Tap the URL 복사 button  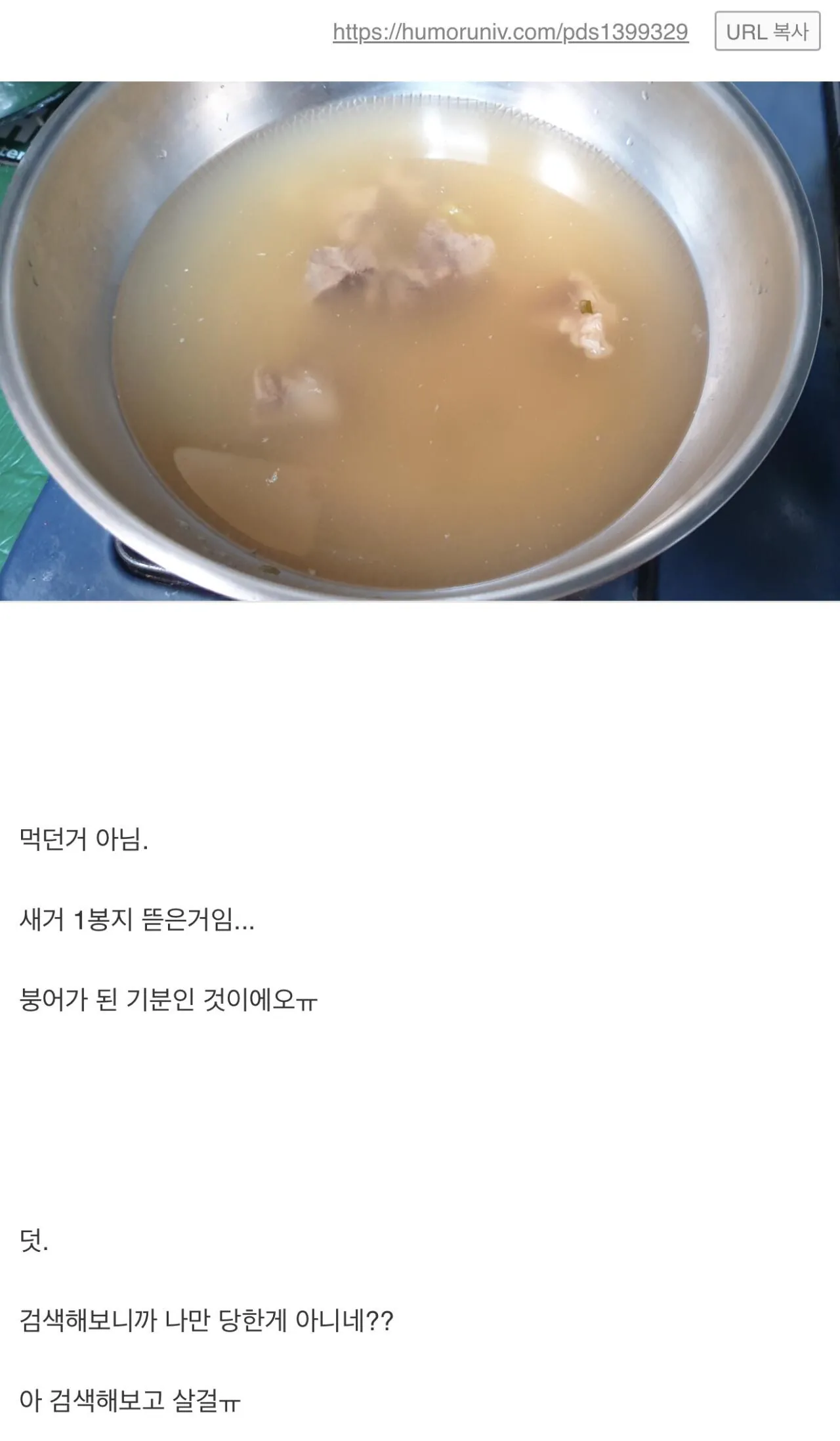(767, 31)
